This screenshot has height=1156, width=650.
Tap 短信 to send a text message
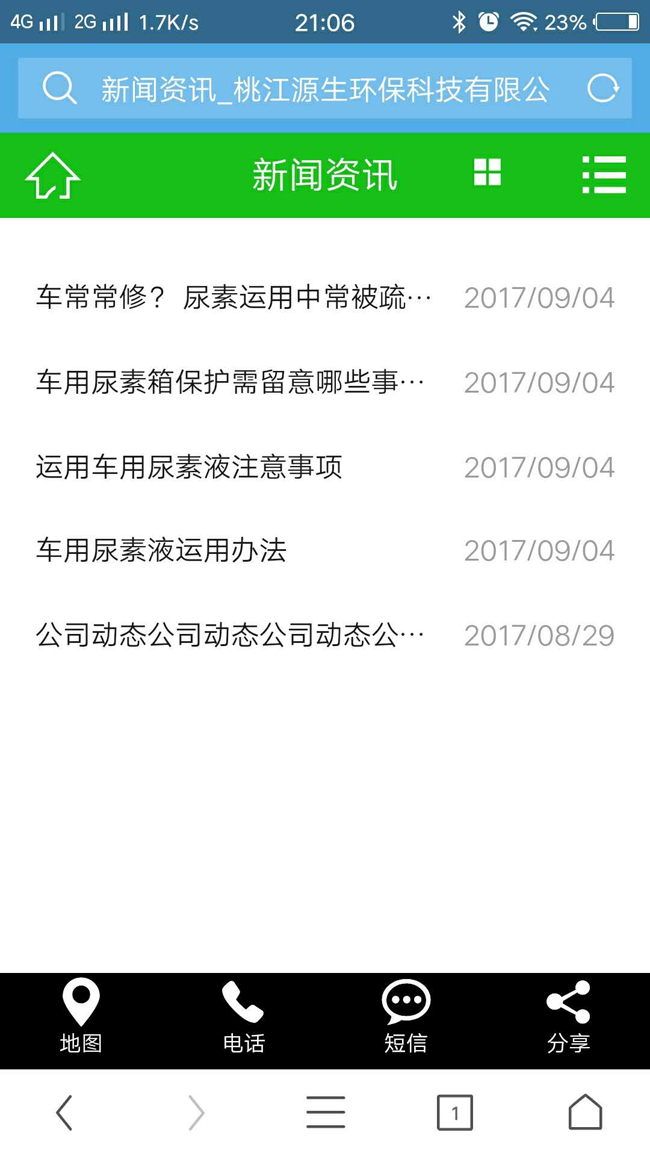[405, 1020]
